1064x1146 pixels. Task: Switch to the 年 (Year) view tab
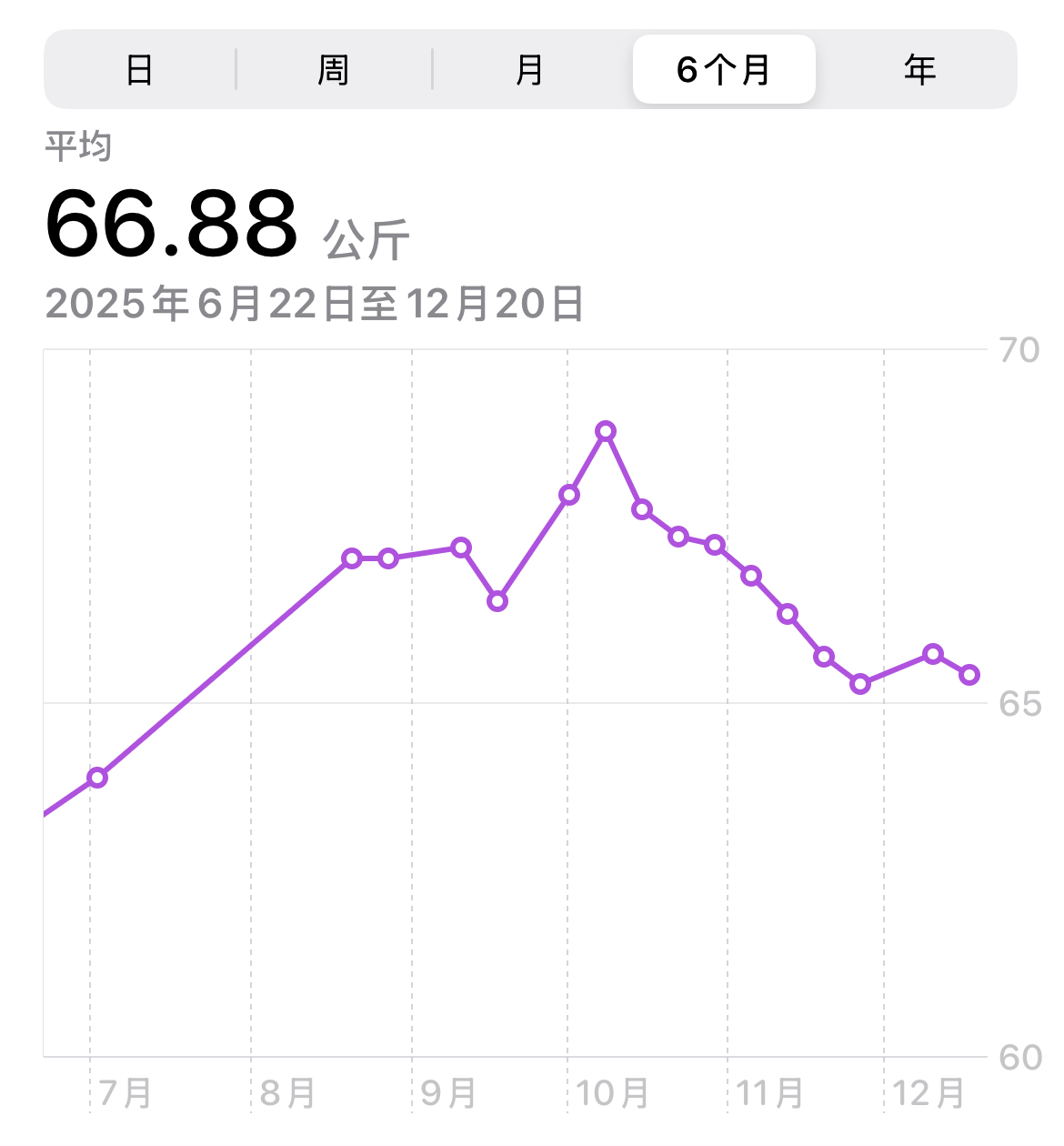coord(918,68)
